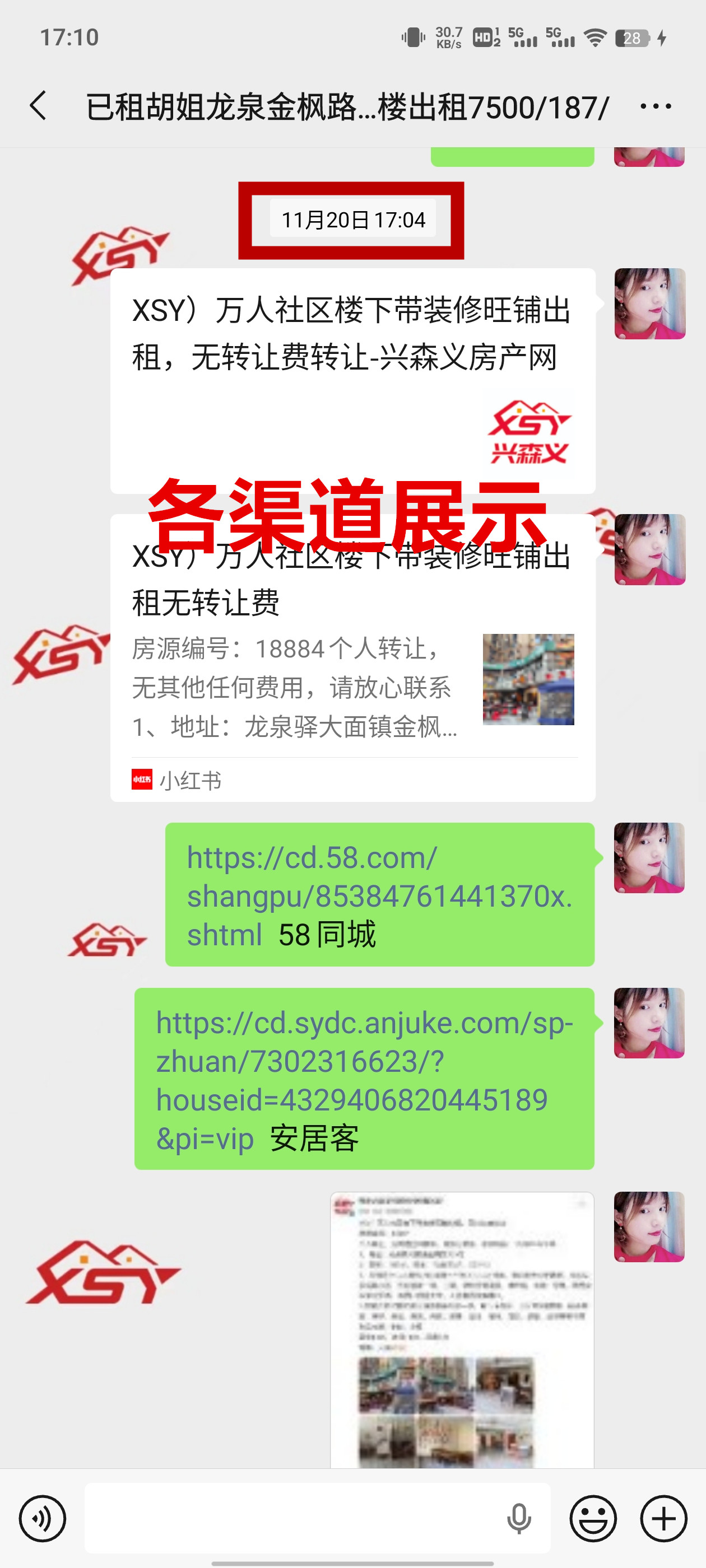Switch to voice message input
The height and width of the screenshot is (1568, 706).
pos(42,1518)
